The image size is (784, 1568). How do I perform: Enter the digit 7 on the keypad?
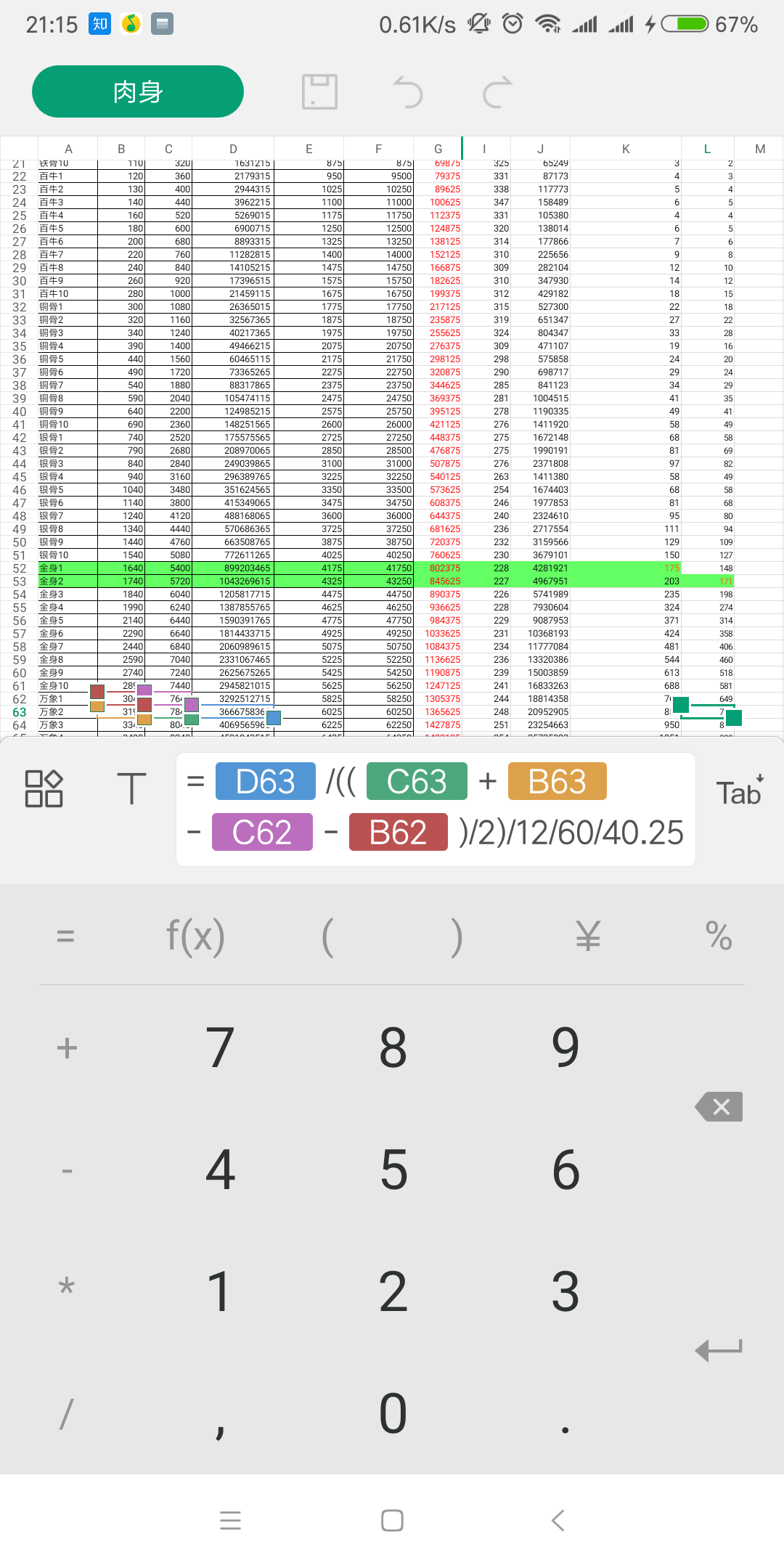click(x=220, y=1048)
